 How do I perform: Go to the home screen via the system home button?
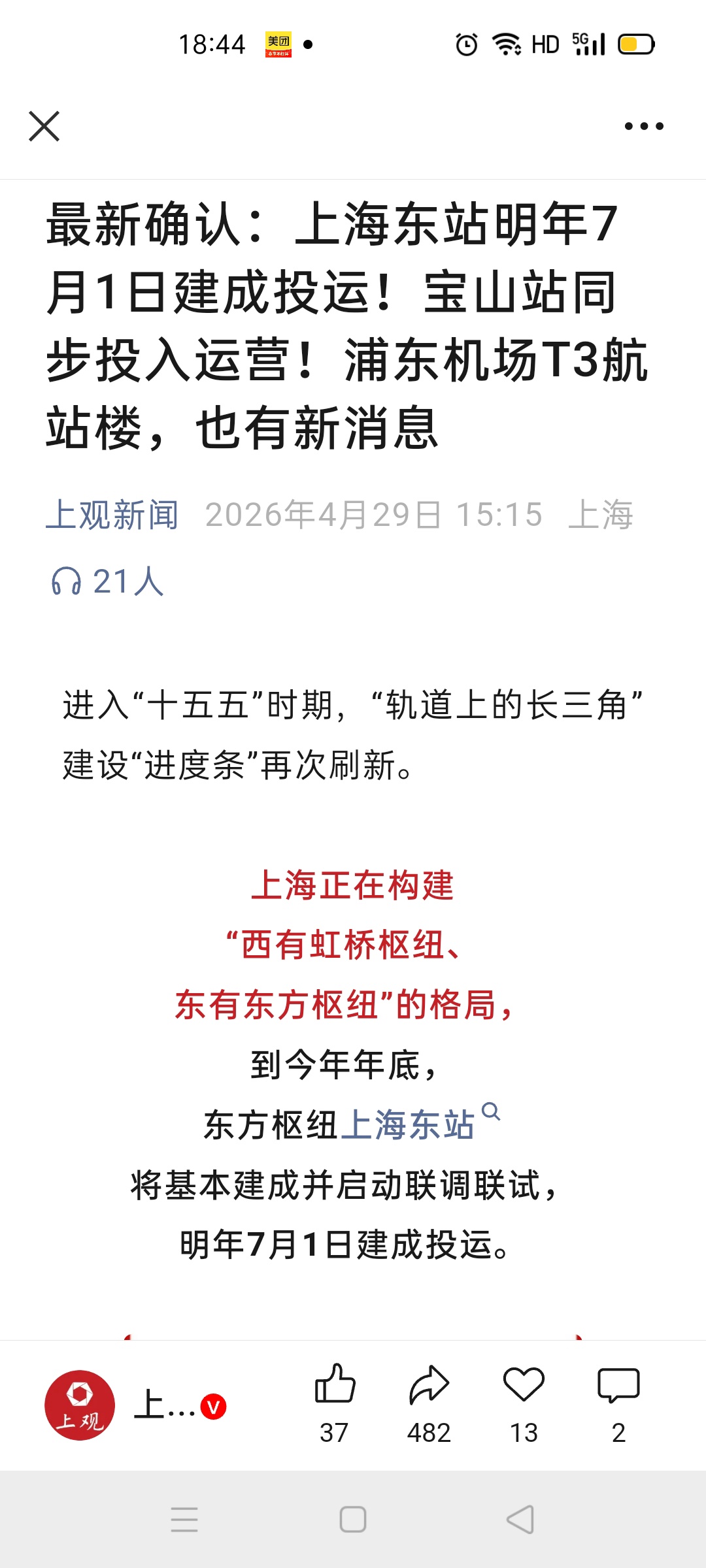pos(353,1519)
